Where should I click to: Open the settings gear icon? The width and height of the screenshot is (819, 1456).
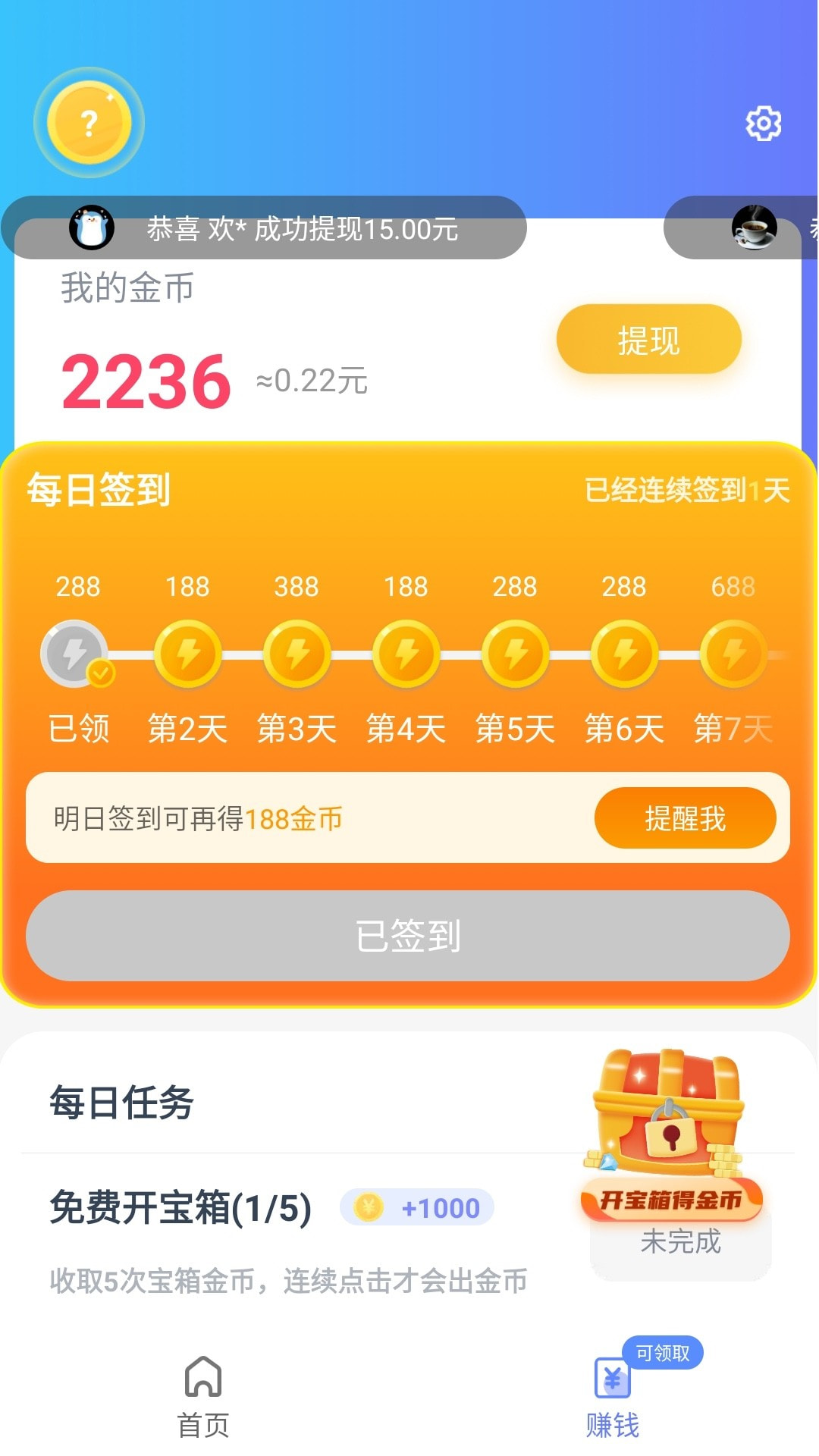763,123
